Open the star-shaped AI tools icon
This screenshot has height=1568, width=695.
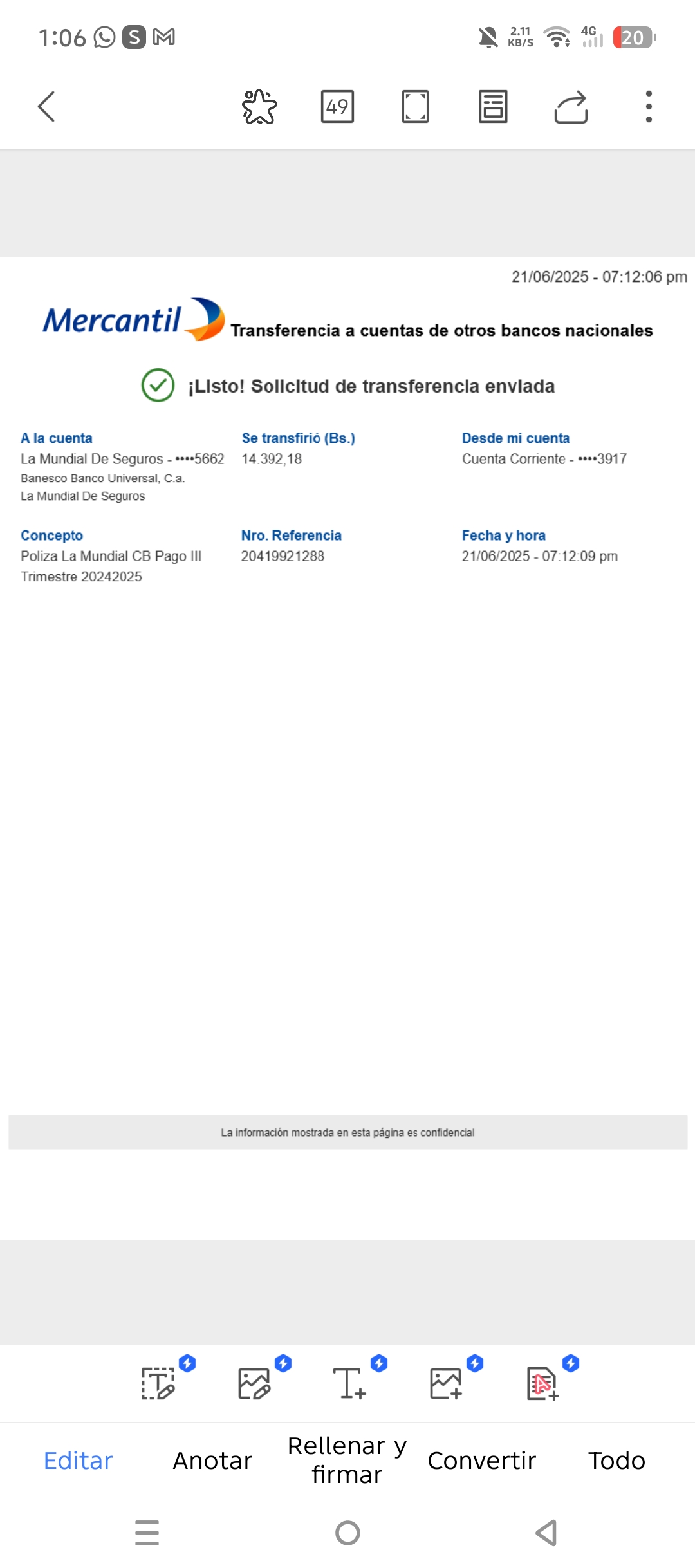click(x=259, y=106)
